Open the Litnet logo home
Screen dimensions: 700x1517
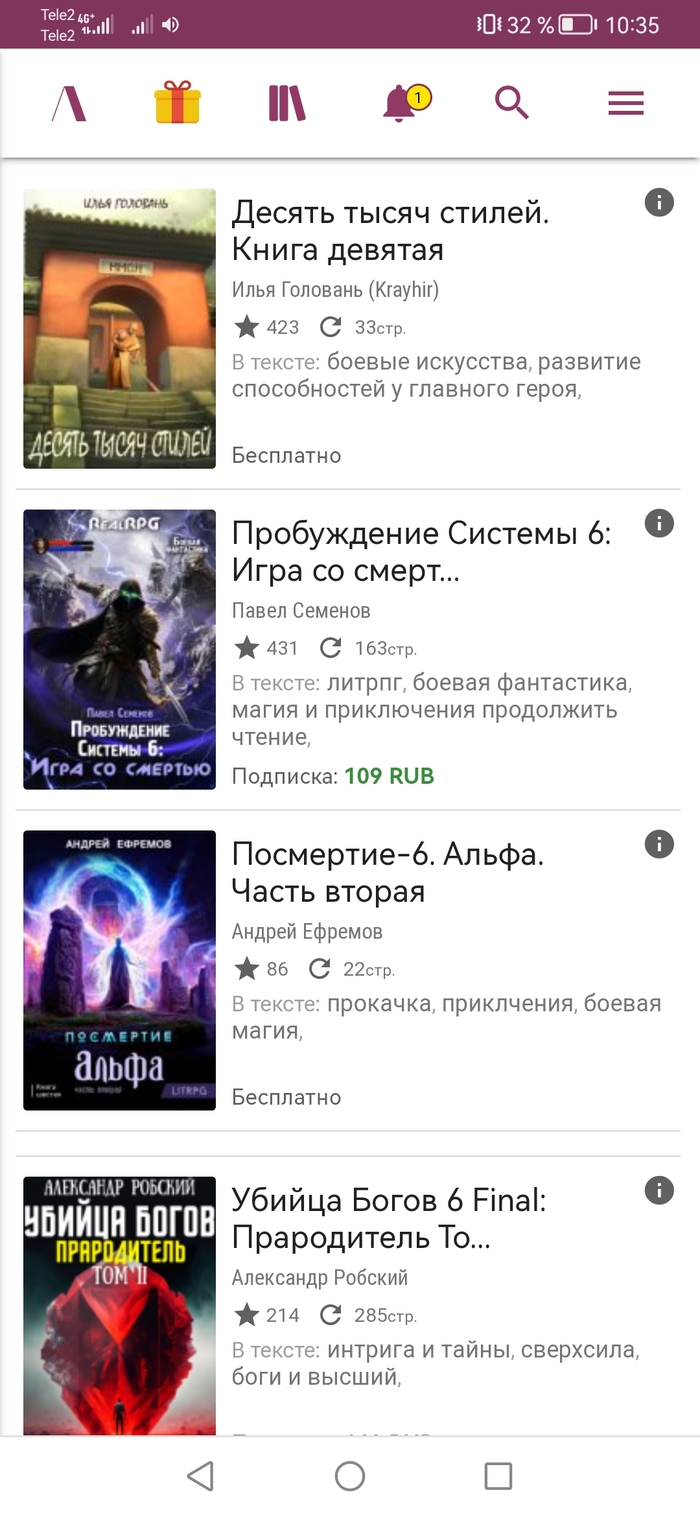(x=69, y=104)
